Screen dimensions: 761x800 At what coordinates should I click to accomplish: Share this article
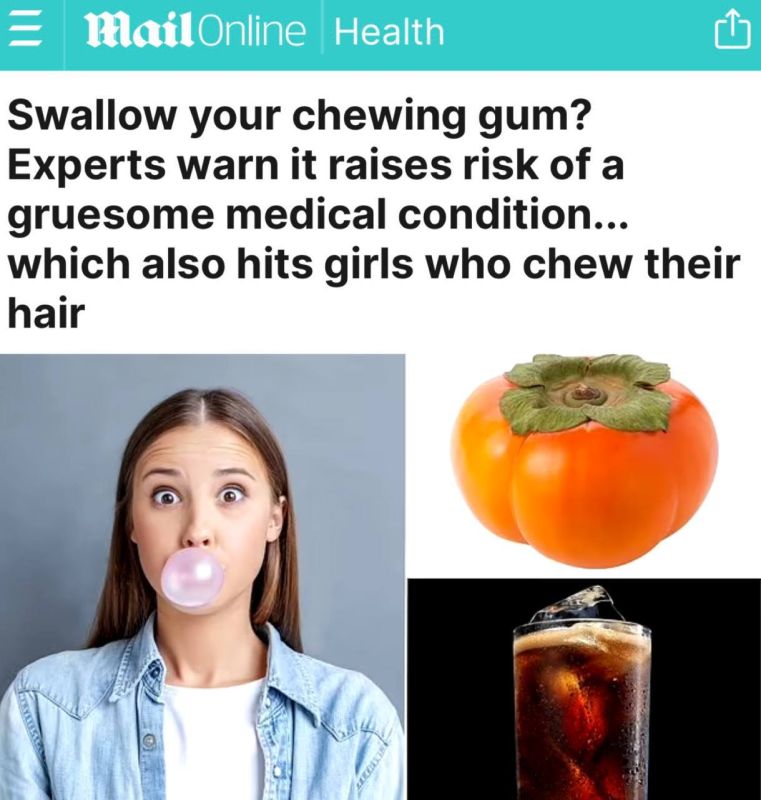[x=731, y=31]
